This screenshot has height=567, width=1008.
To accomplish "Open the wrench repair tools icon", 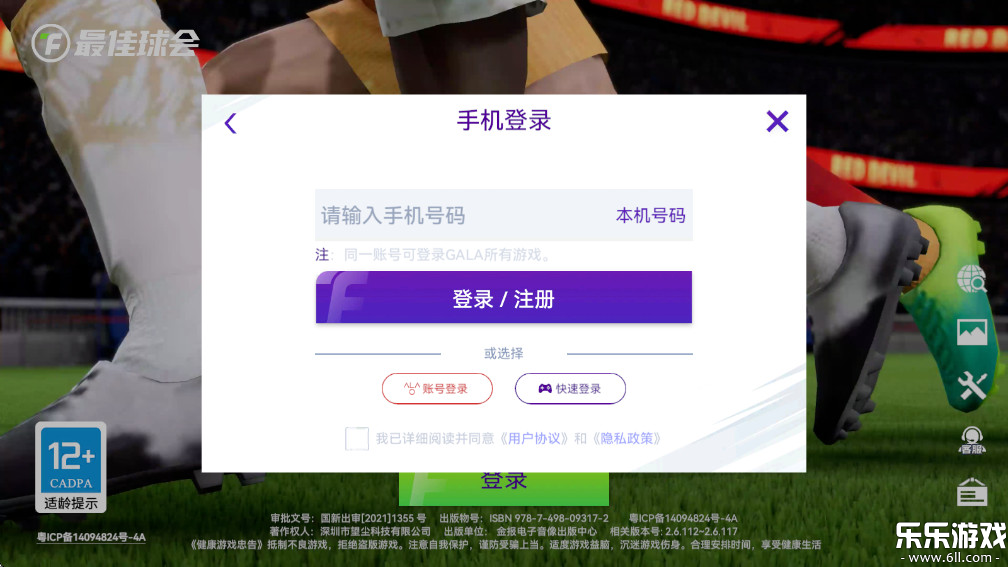I will [971, 386].
